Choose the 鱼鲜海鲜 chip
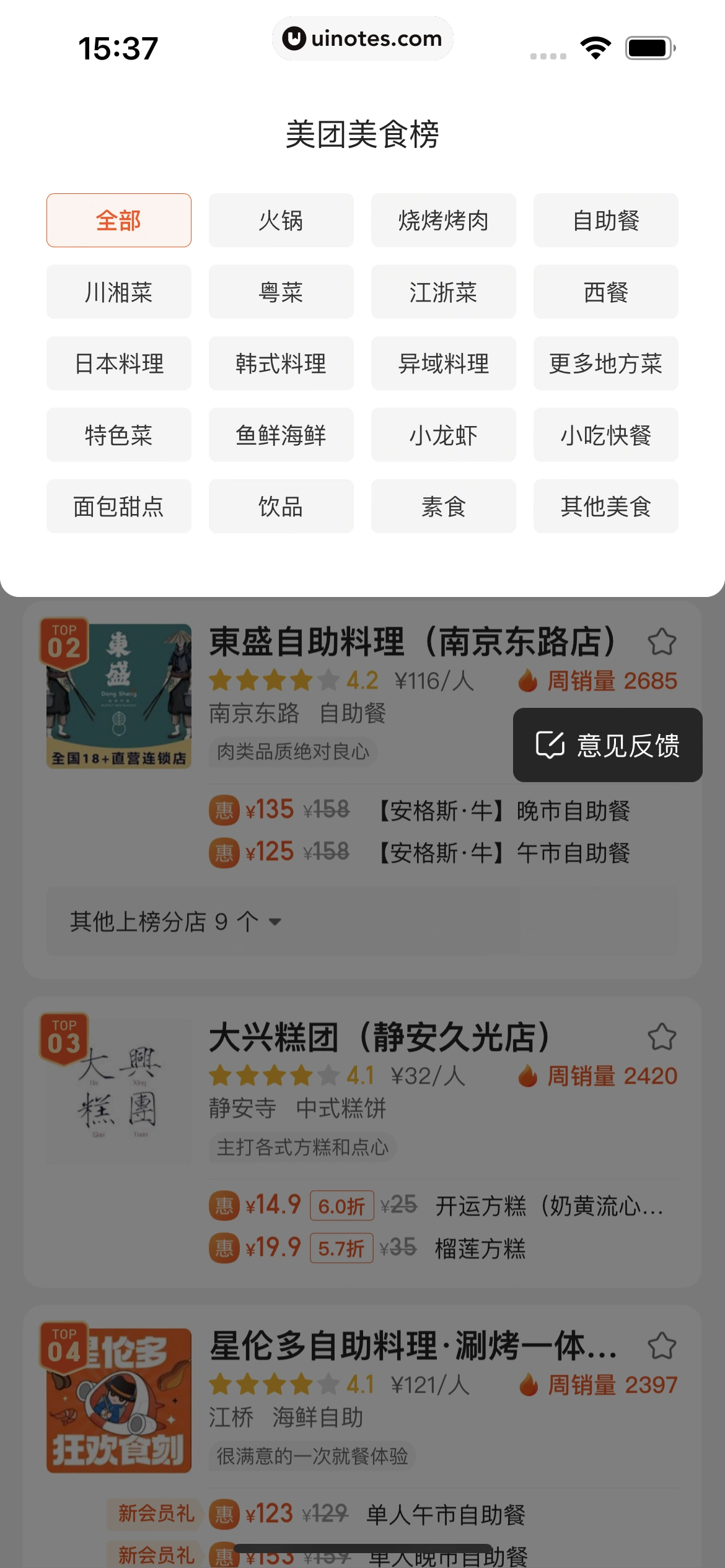Screen dimensions: 725x1568 [x=281, y=435]
